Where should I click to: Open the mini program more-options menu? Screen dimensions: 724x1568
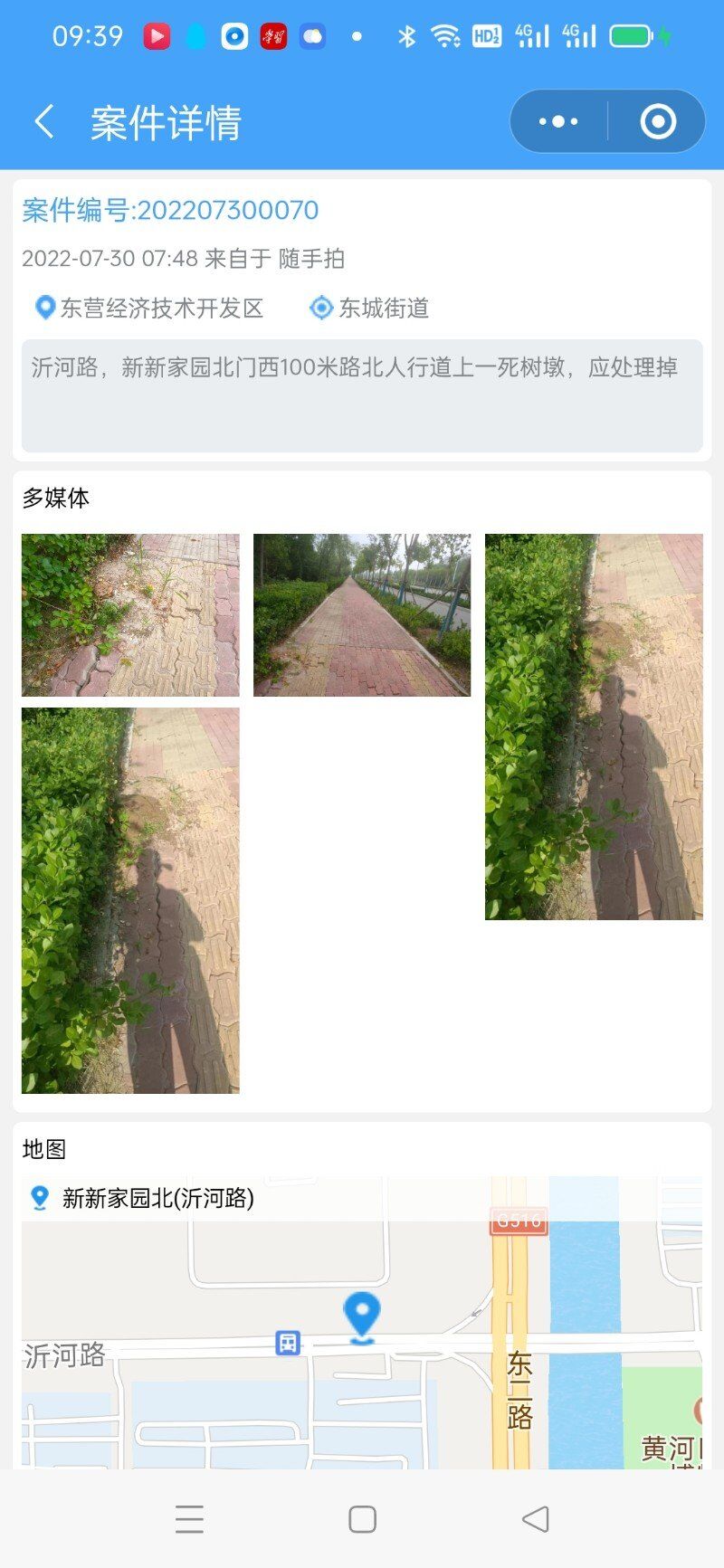558,121
